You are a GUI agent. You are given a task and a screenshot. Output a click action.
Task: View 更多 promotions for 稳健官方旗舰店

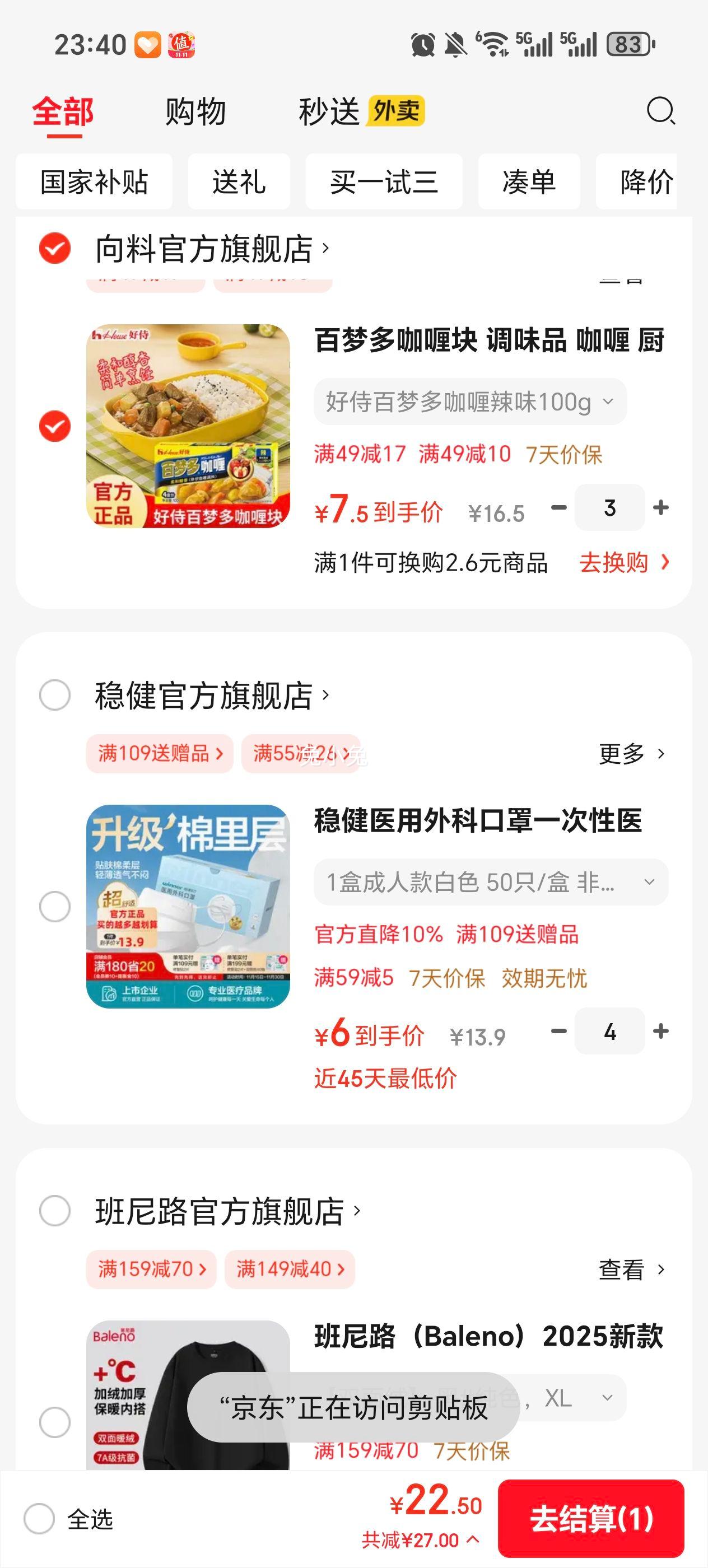pyautogui.click(x=631, y=754)
